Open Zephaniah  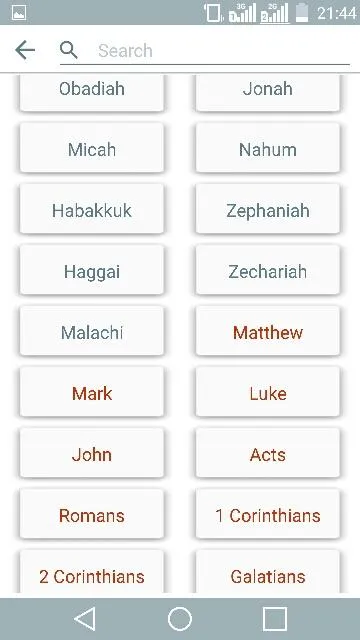268,210
